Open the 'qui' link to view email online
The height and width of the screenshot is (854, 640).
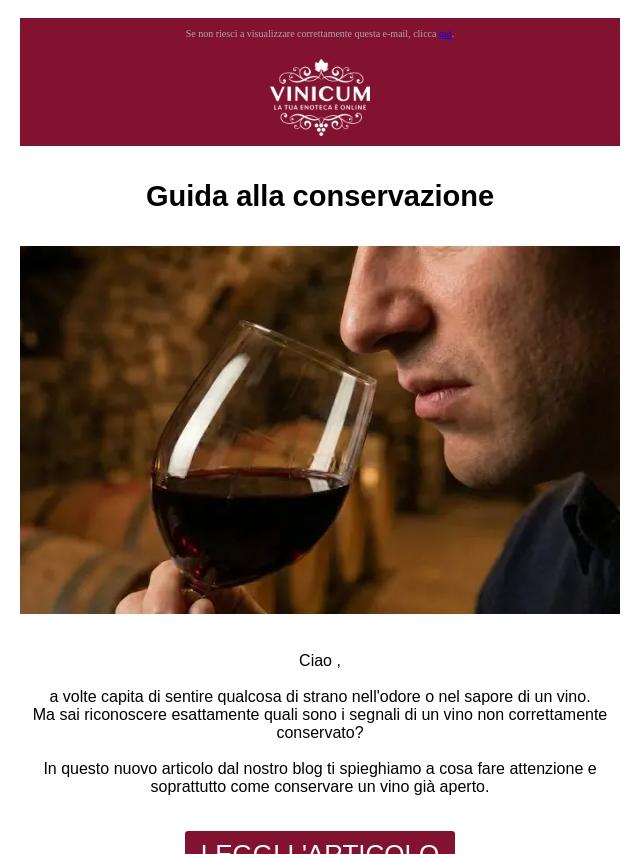(445, 34)
